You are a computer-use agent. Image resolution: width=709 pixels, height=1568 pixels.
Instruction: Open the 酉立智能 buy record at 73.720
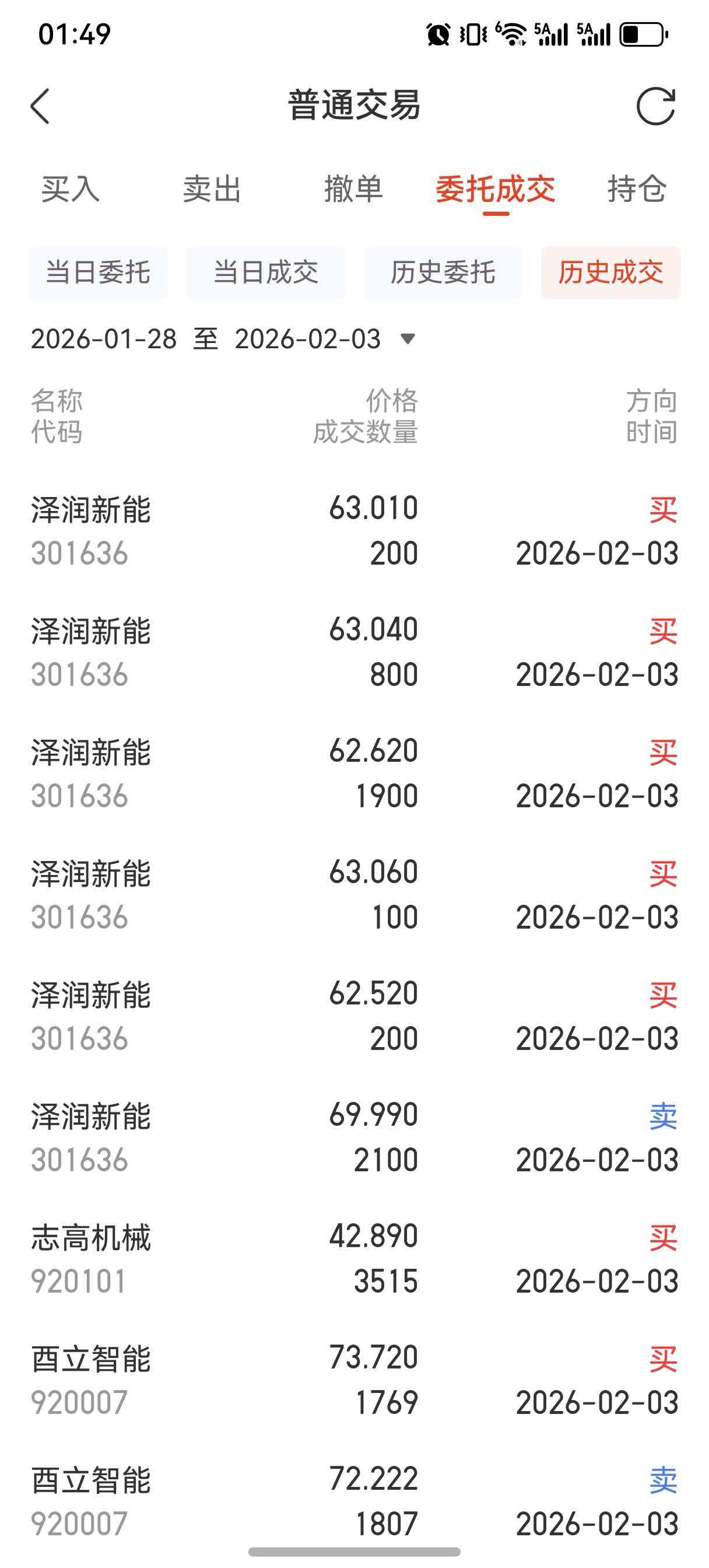point(354,1380)
